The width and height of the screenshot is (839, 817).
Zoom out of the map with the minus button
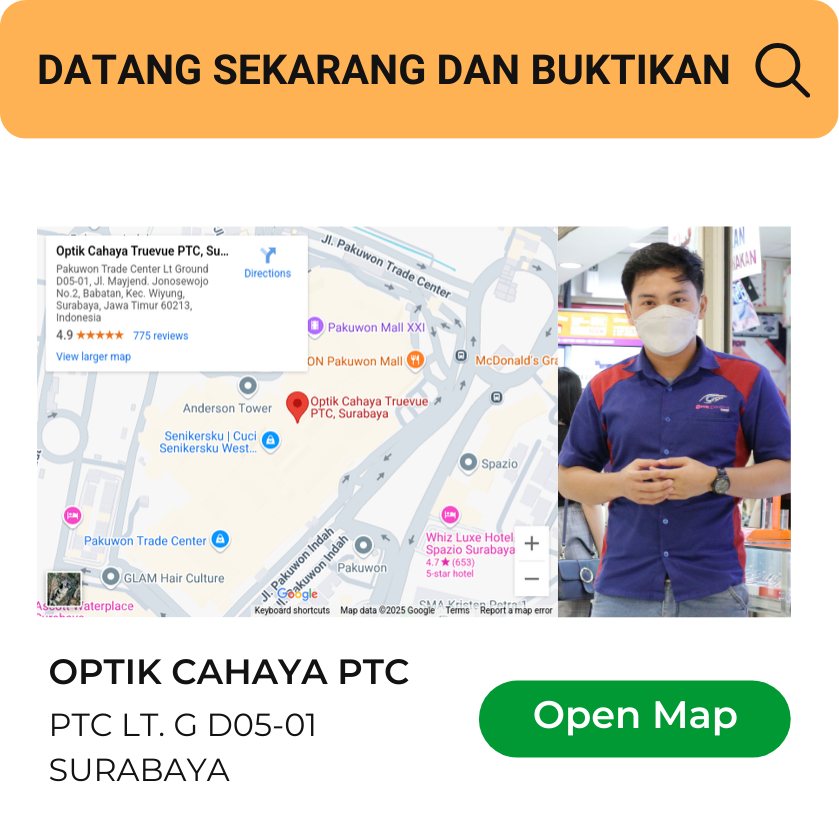(x=532, y=579)
